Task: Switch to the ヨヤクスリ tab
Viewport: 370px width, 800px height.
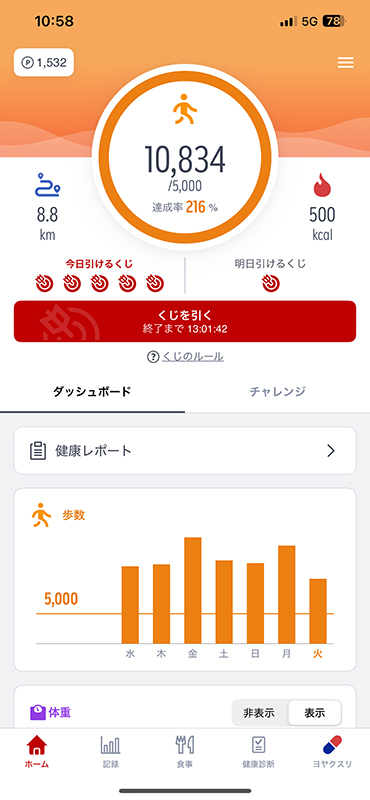Action: 332,752
